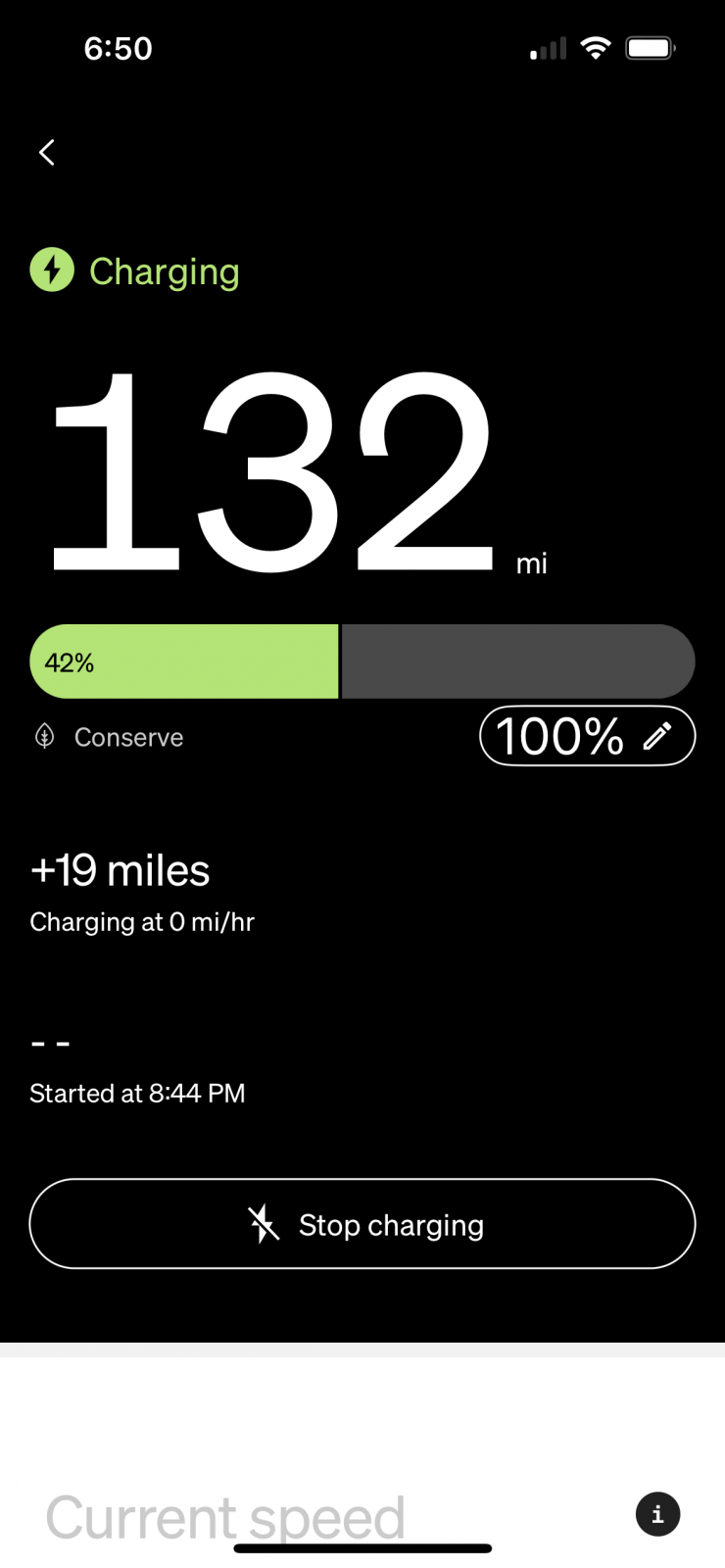Edit the 100% charge limit
This screenshot has height=1568, width=725.
click(587, 736)
